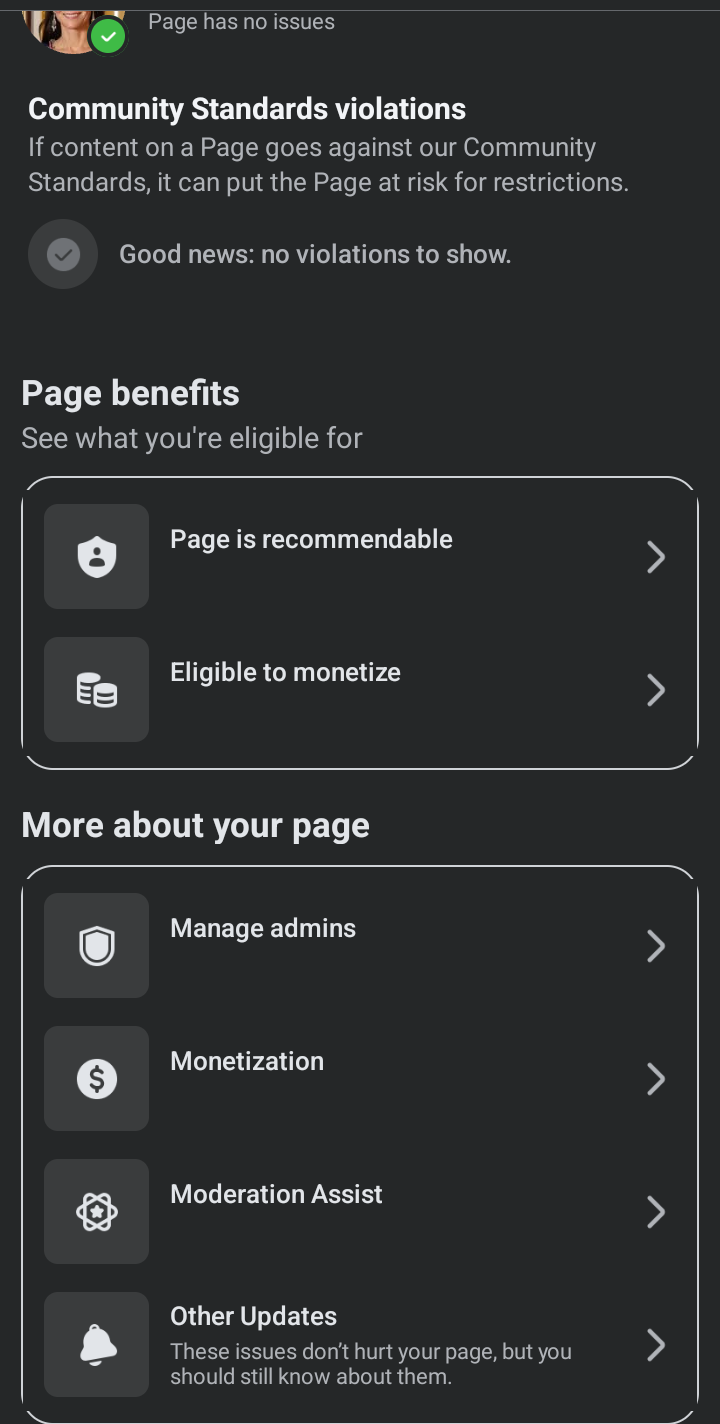Go to Monetization settings

(x=360, y=1078)
